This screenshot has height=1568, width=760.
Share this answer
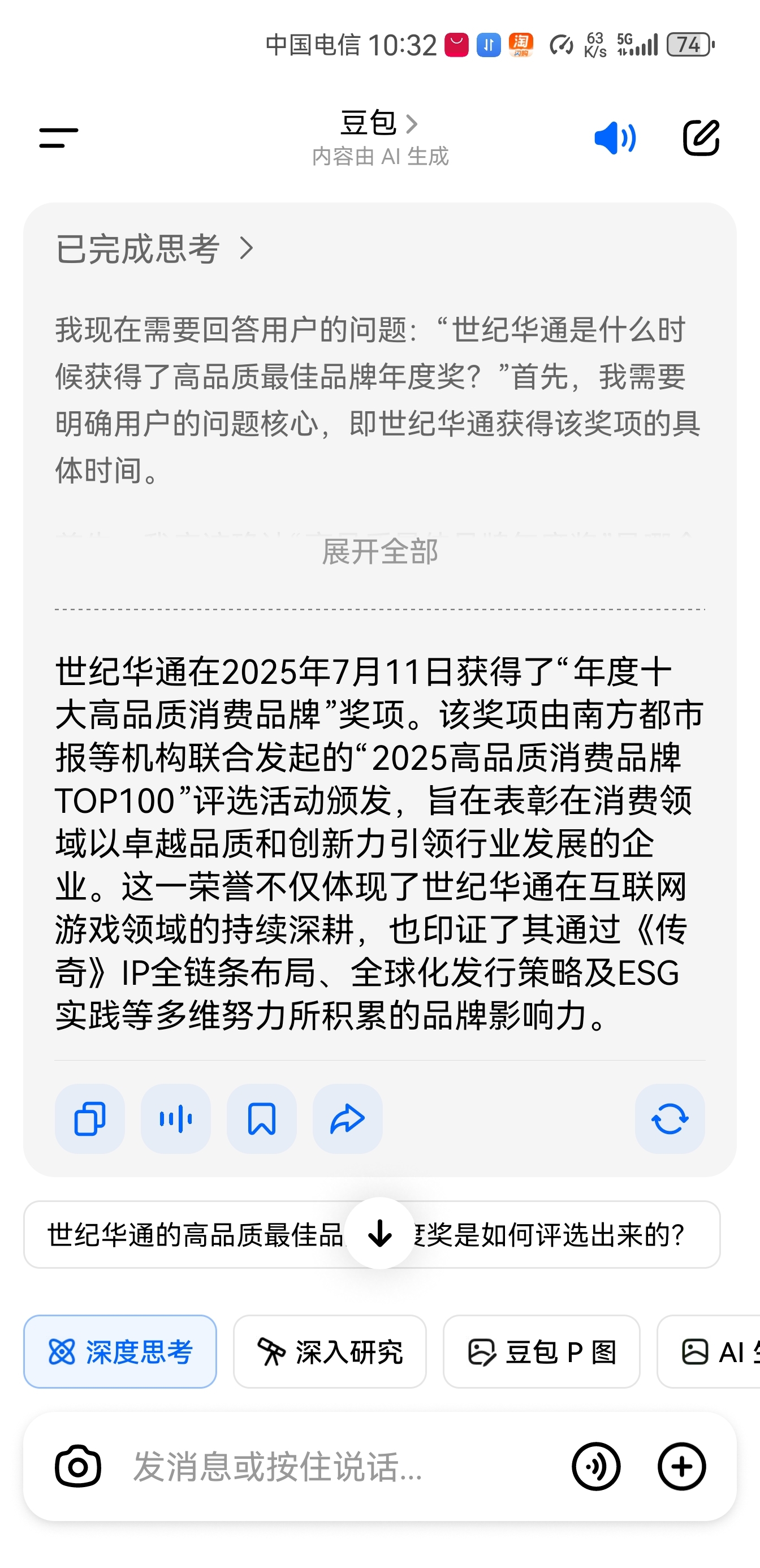coord(347,1119)
